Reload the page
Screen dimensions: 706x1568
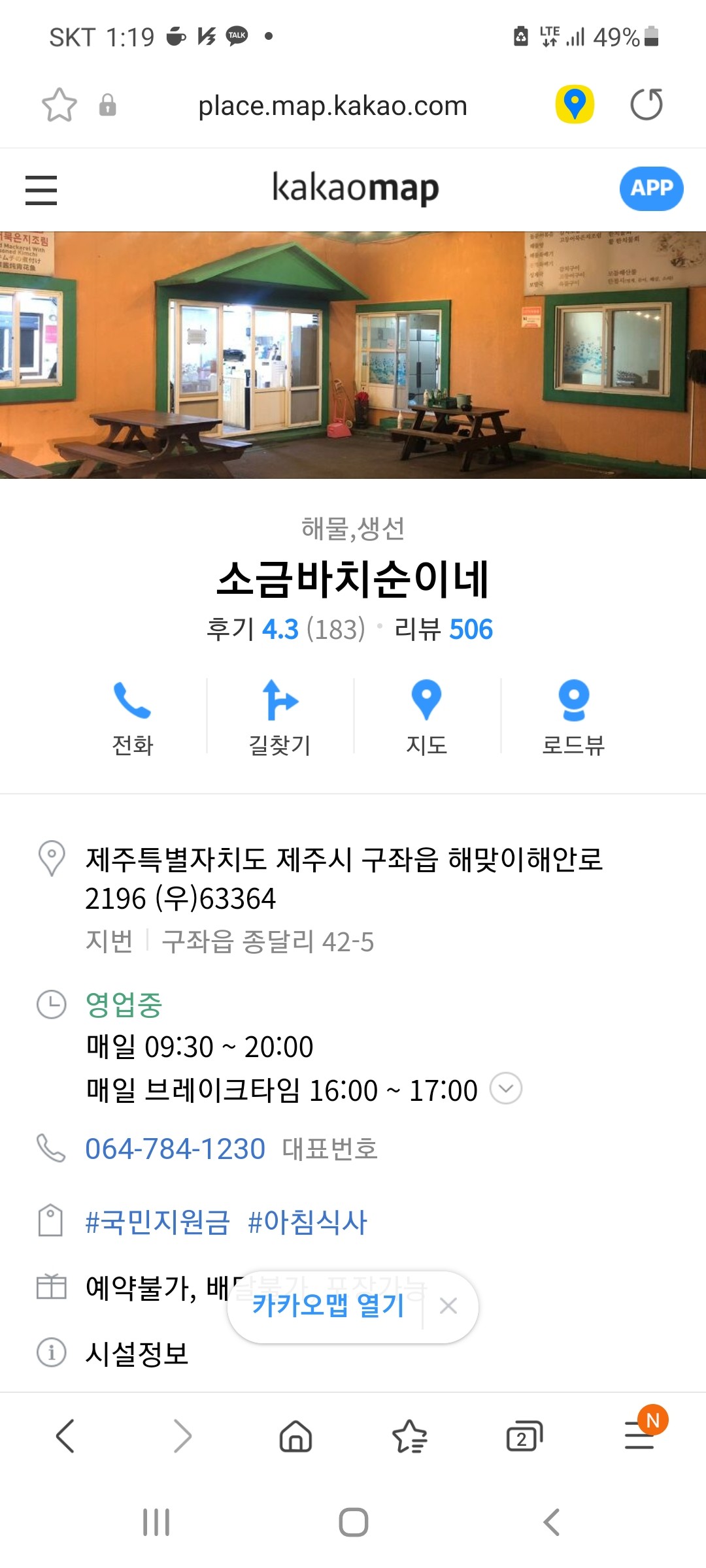pos(646,105)
